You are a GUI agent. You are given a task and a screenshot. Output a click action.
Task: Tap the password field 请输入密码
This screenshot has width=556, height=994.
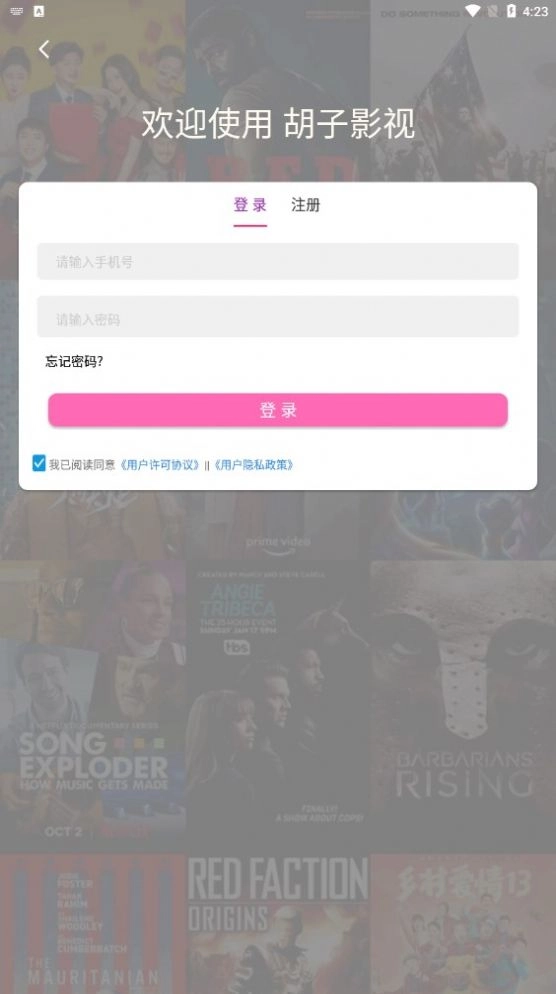[x=278, y=316]
